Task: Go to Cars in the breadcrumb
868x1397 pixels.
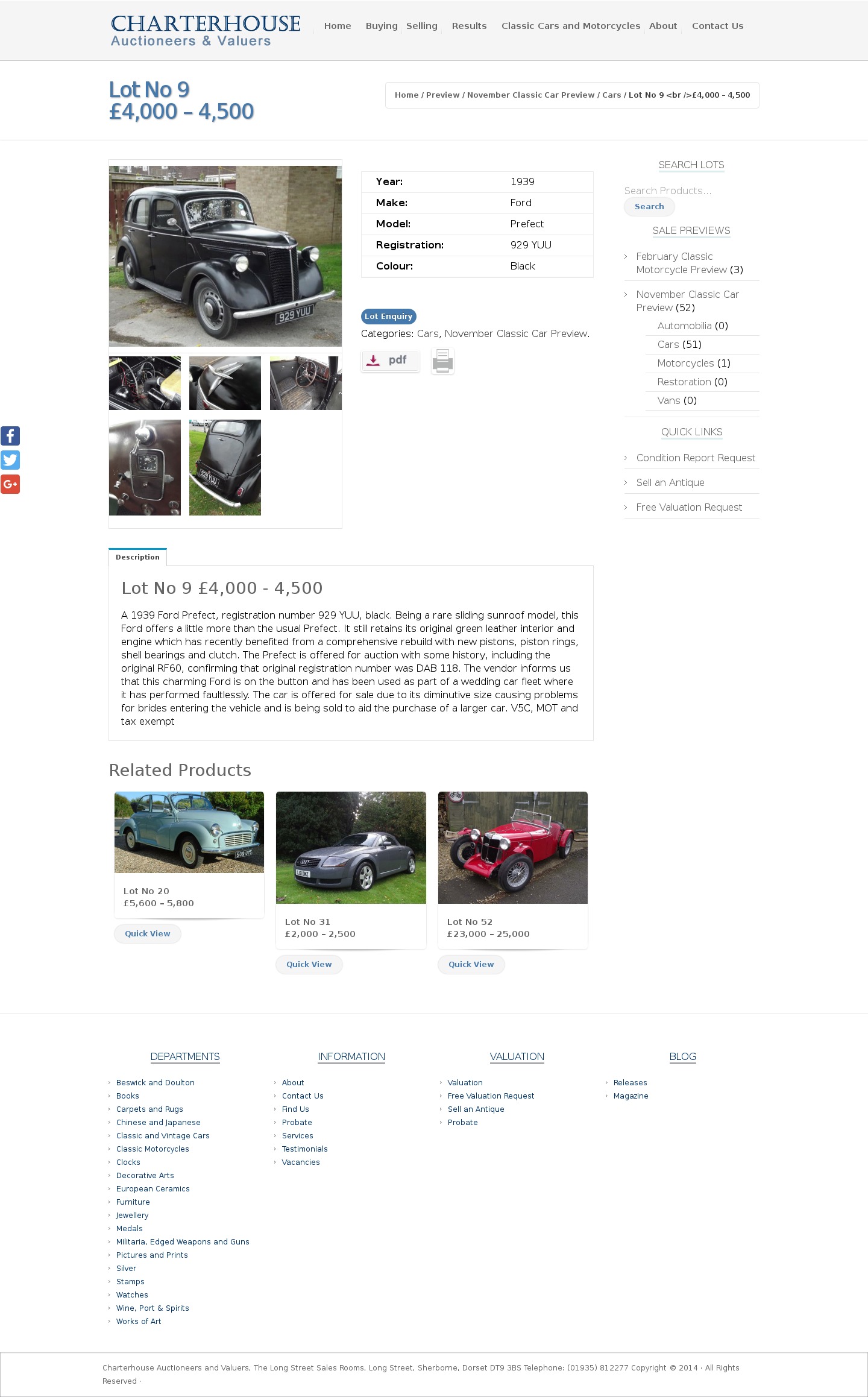Action: tap(611, 95)
